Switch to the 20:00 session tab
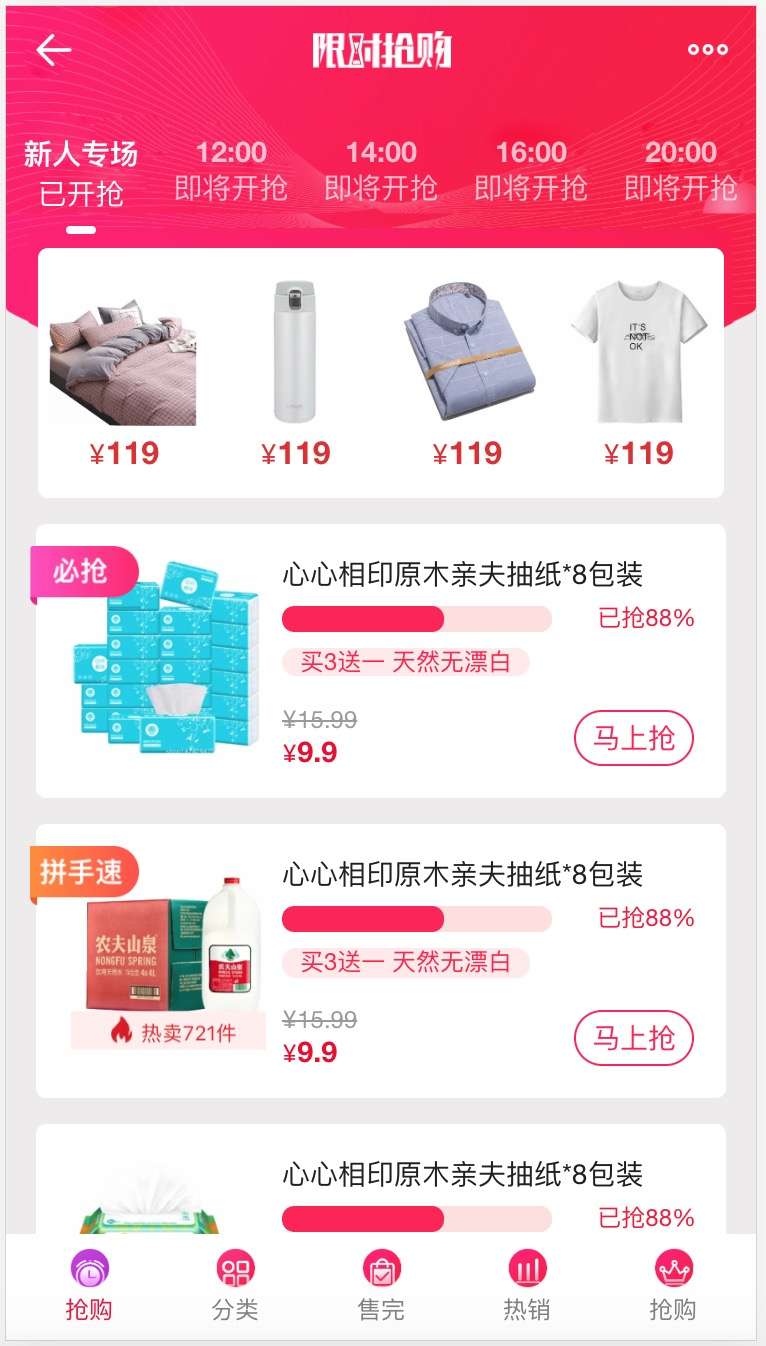 (681, 171)
